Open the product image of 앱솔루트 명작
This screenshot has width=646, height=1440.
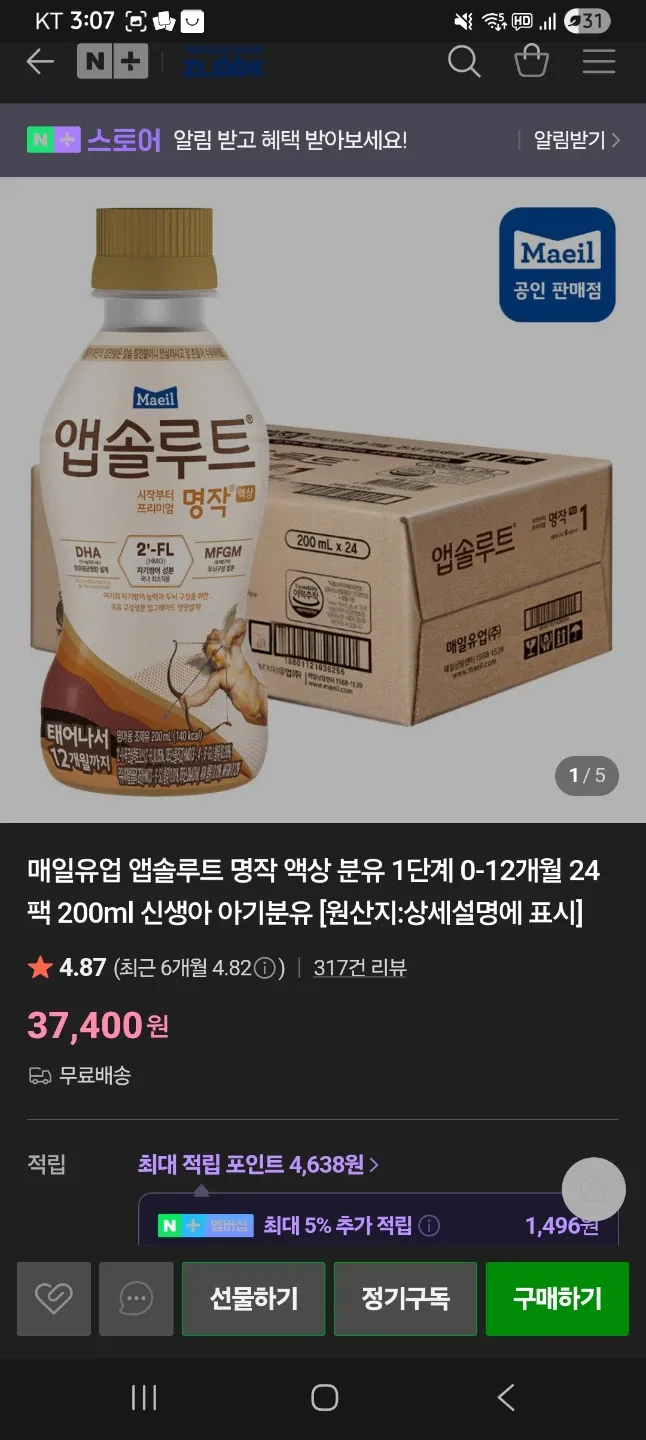pos(322,500)
